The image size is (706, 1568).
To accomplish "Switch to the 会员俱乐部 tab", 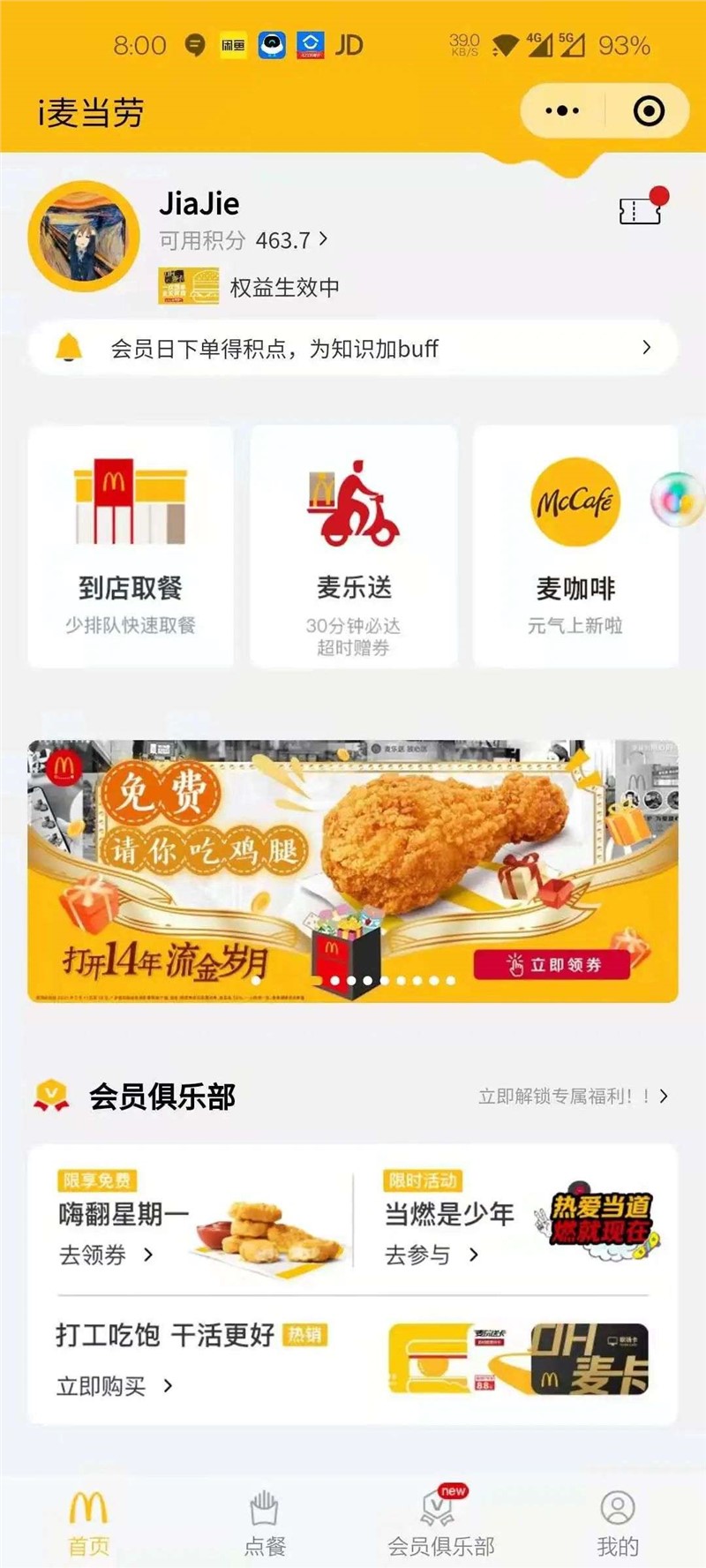I will (x=440, y=1522).
